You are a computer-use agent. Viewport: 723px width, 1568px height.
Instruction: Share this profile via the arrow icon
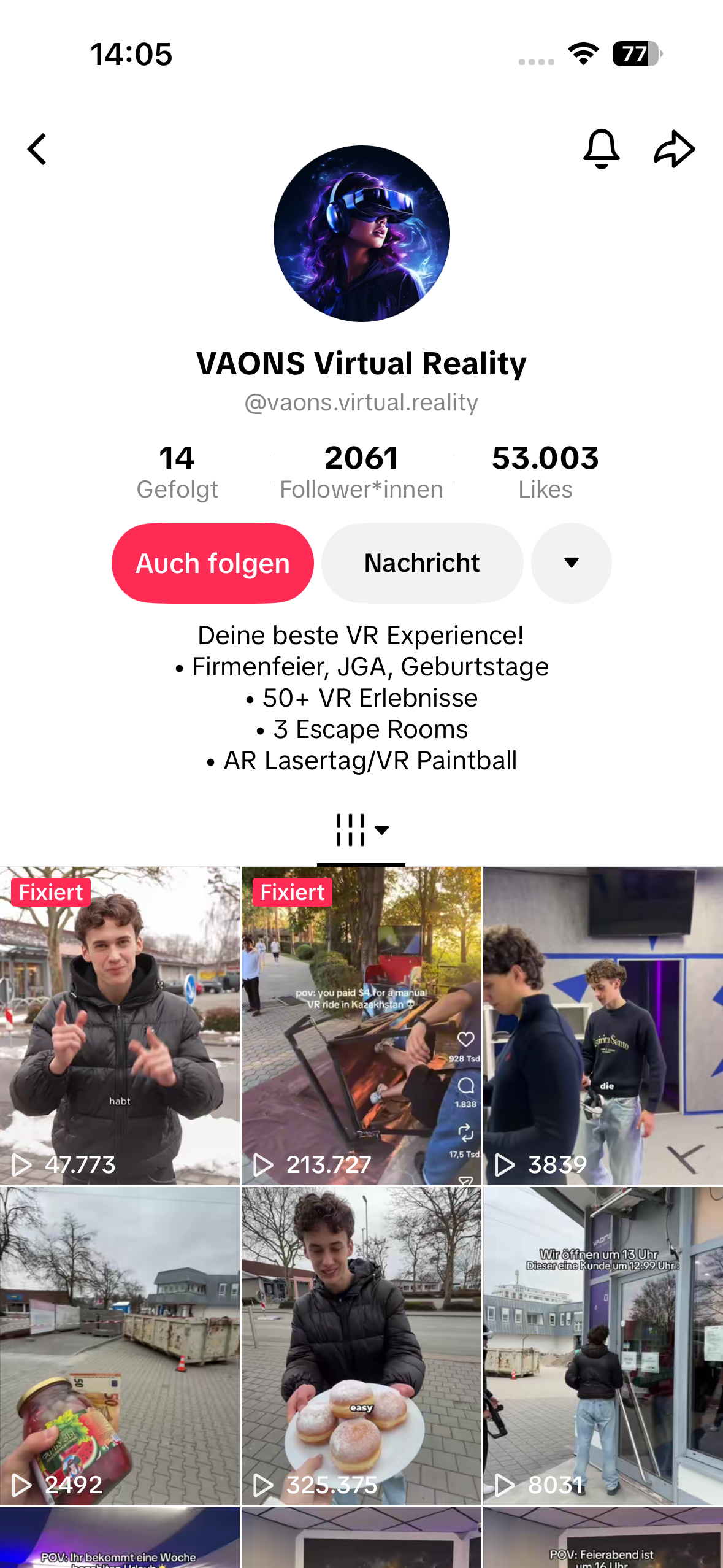point(674,149)
